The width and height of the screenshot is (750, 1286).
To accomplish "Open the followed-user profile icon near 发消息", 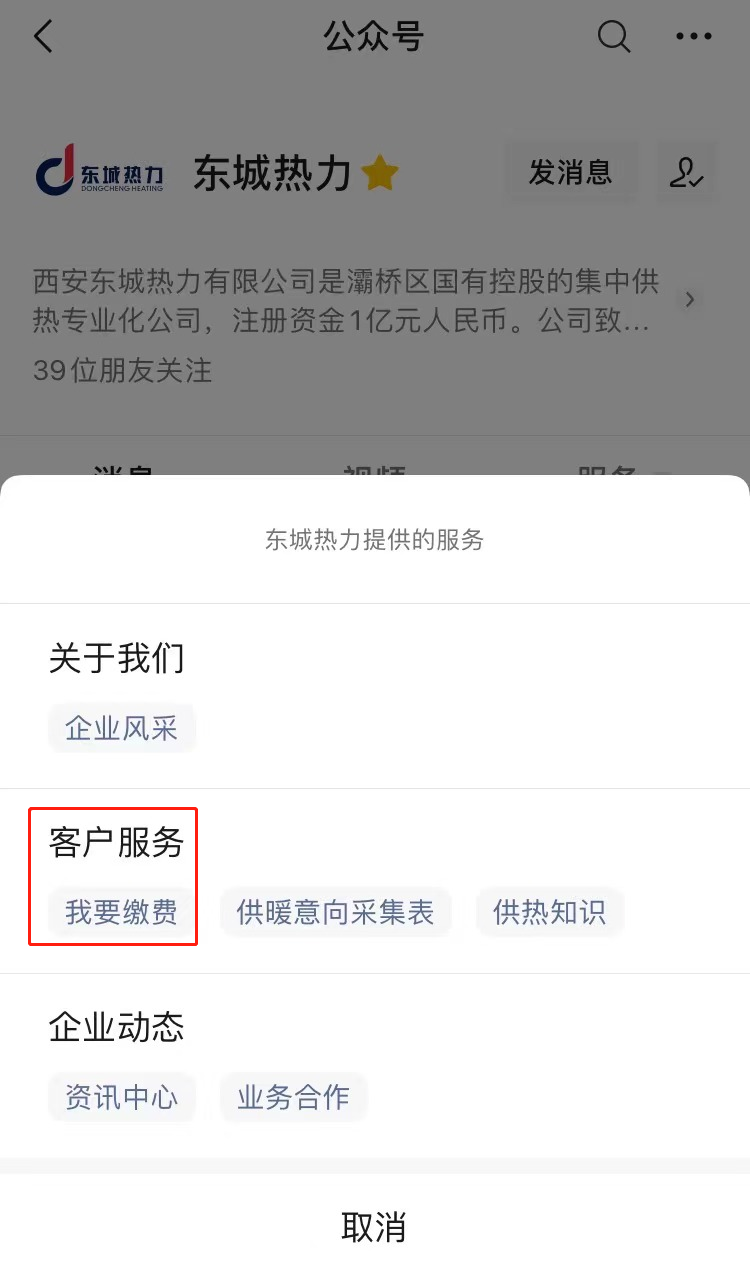I will [687, 172].
